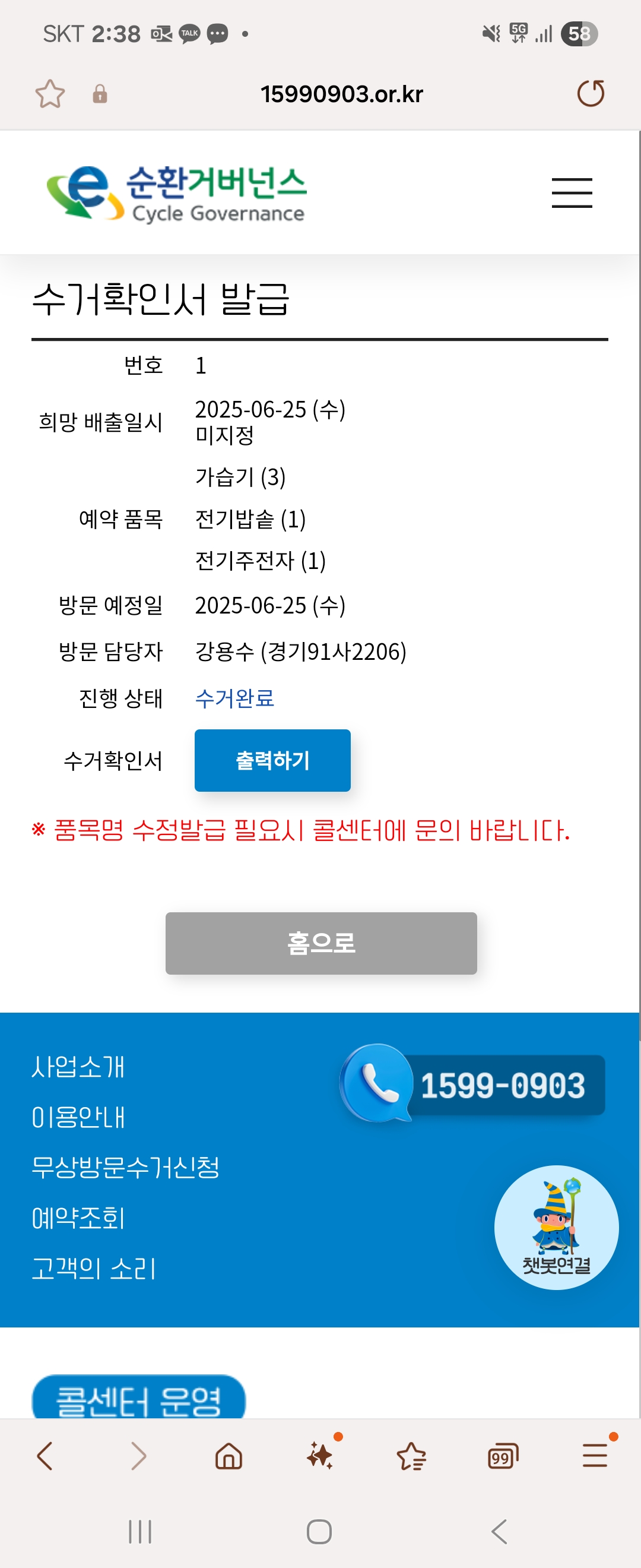
Task: Open the browser bookmarks list
Action: tap(411, 1456)
